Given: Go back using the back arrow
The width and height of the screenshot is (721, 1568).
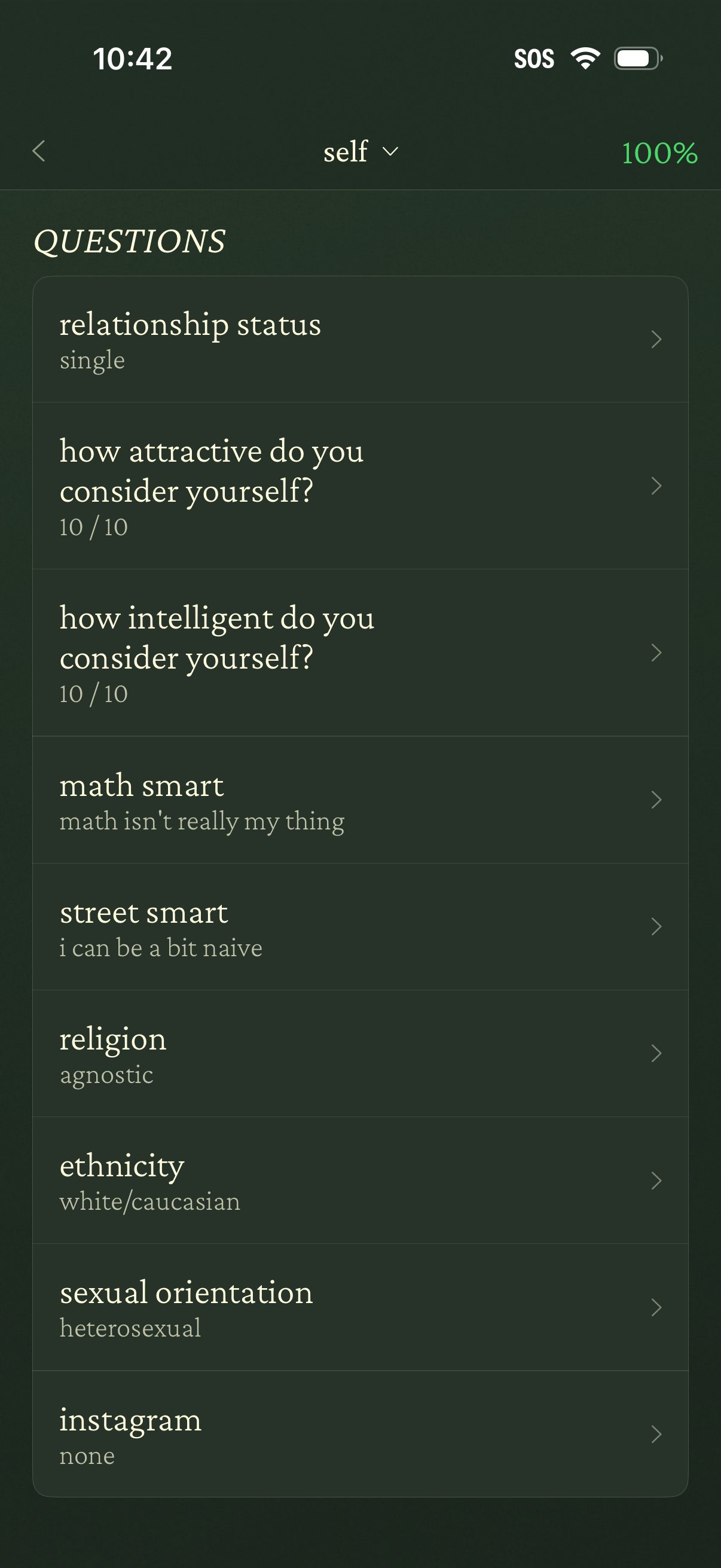Looking at the screenshot, I should (x=39, y=151).
